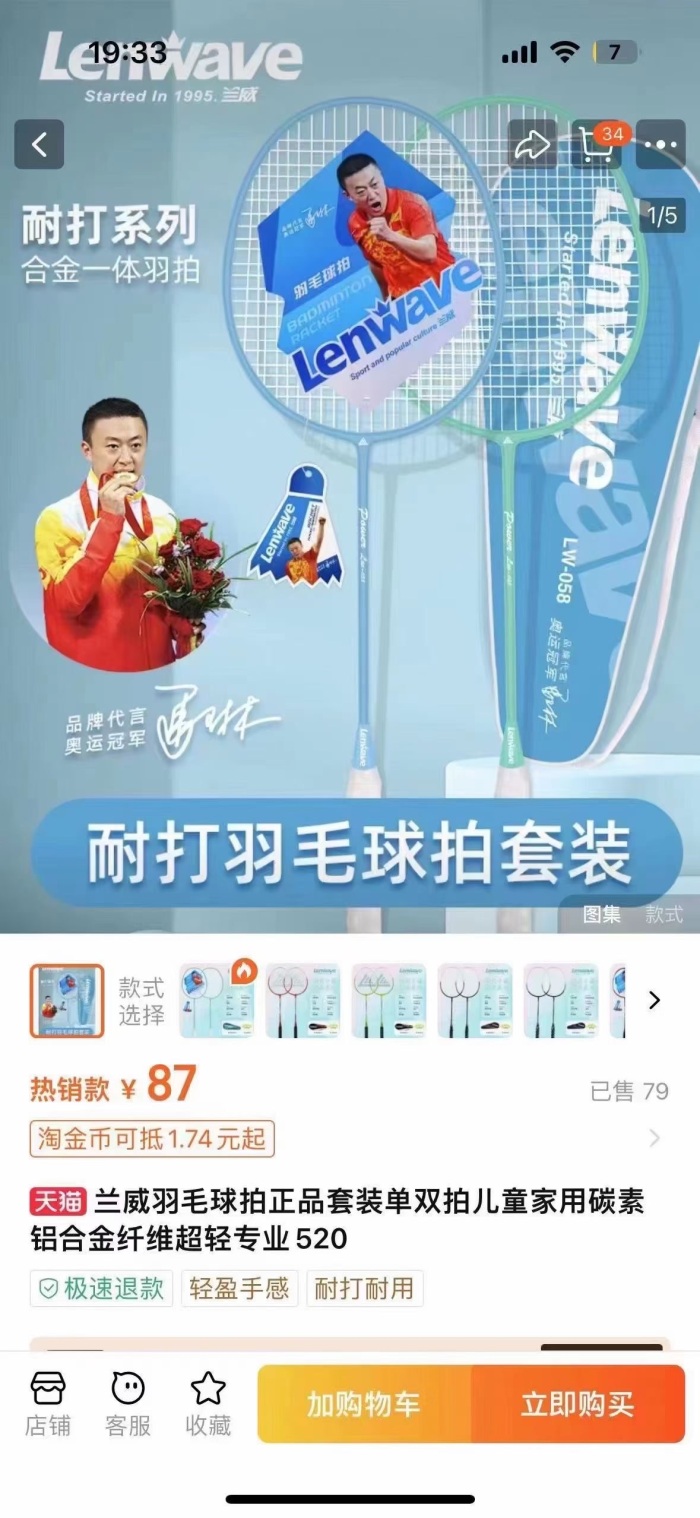Screen dimensions: 700x1518
Task: Tap 加购物车 to add to cart
Action: click(x=364, y=1404)
